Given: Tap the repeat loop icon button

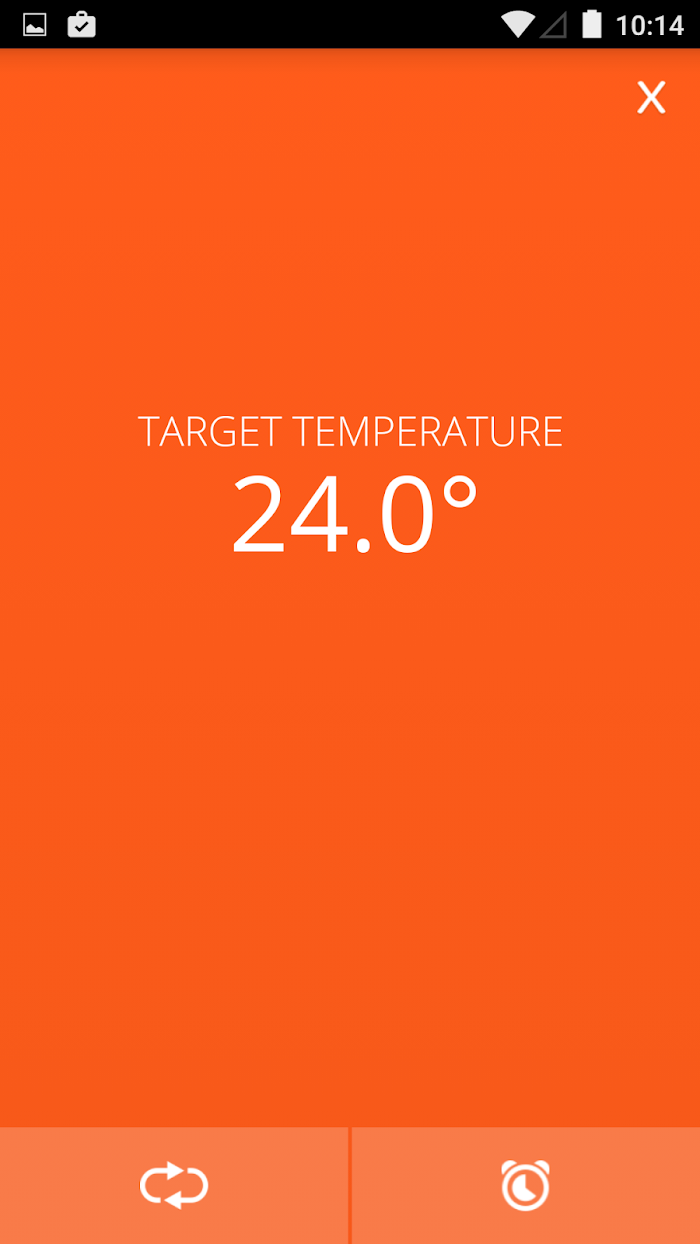Looking at the screenshot, I should point(174,1186).
